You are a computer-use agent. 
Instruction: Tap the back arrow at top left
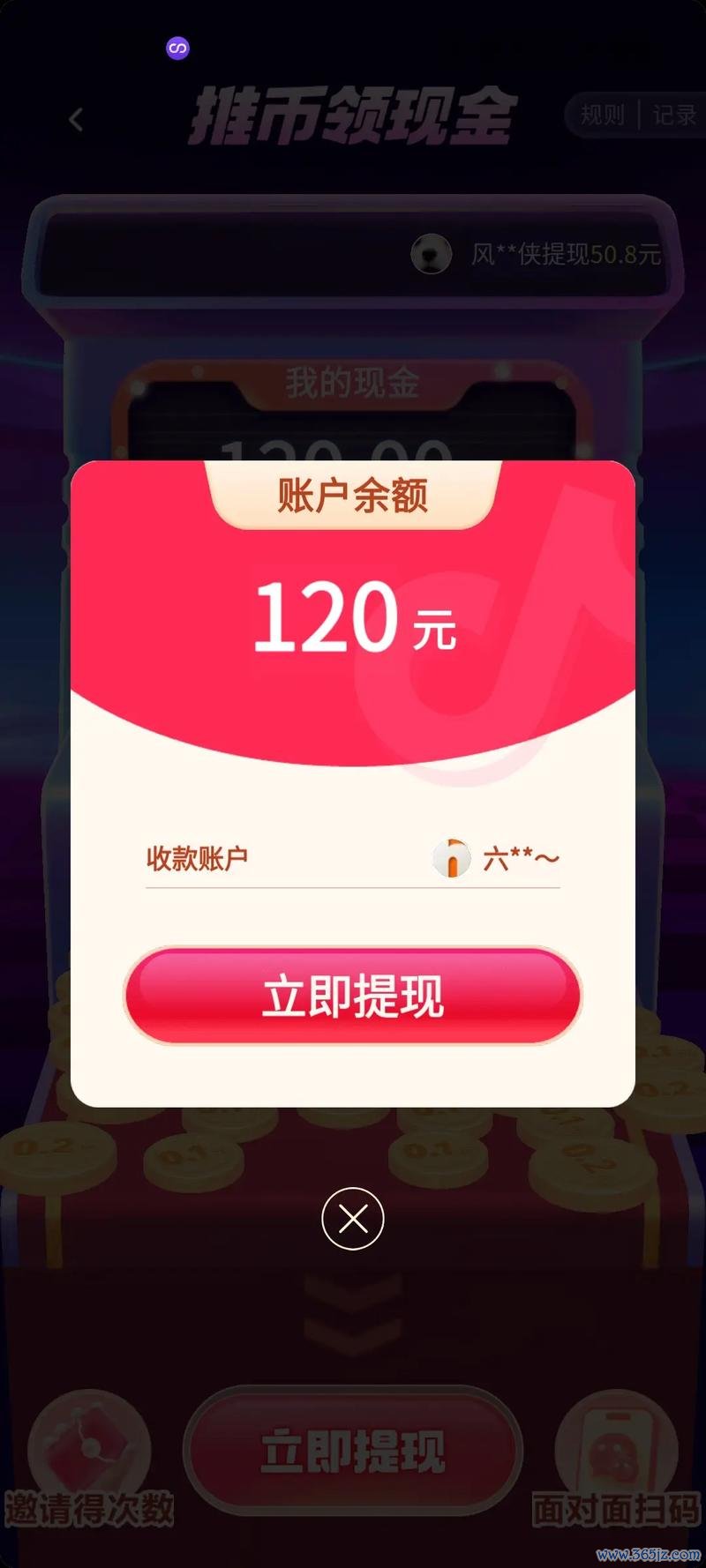75,117
